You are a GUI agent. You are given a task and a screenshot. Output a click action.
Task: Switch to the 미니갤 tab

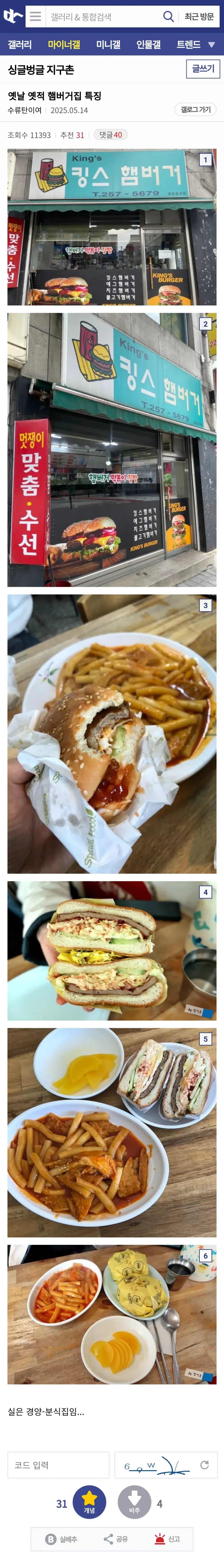108,44
